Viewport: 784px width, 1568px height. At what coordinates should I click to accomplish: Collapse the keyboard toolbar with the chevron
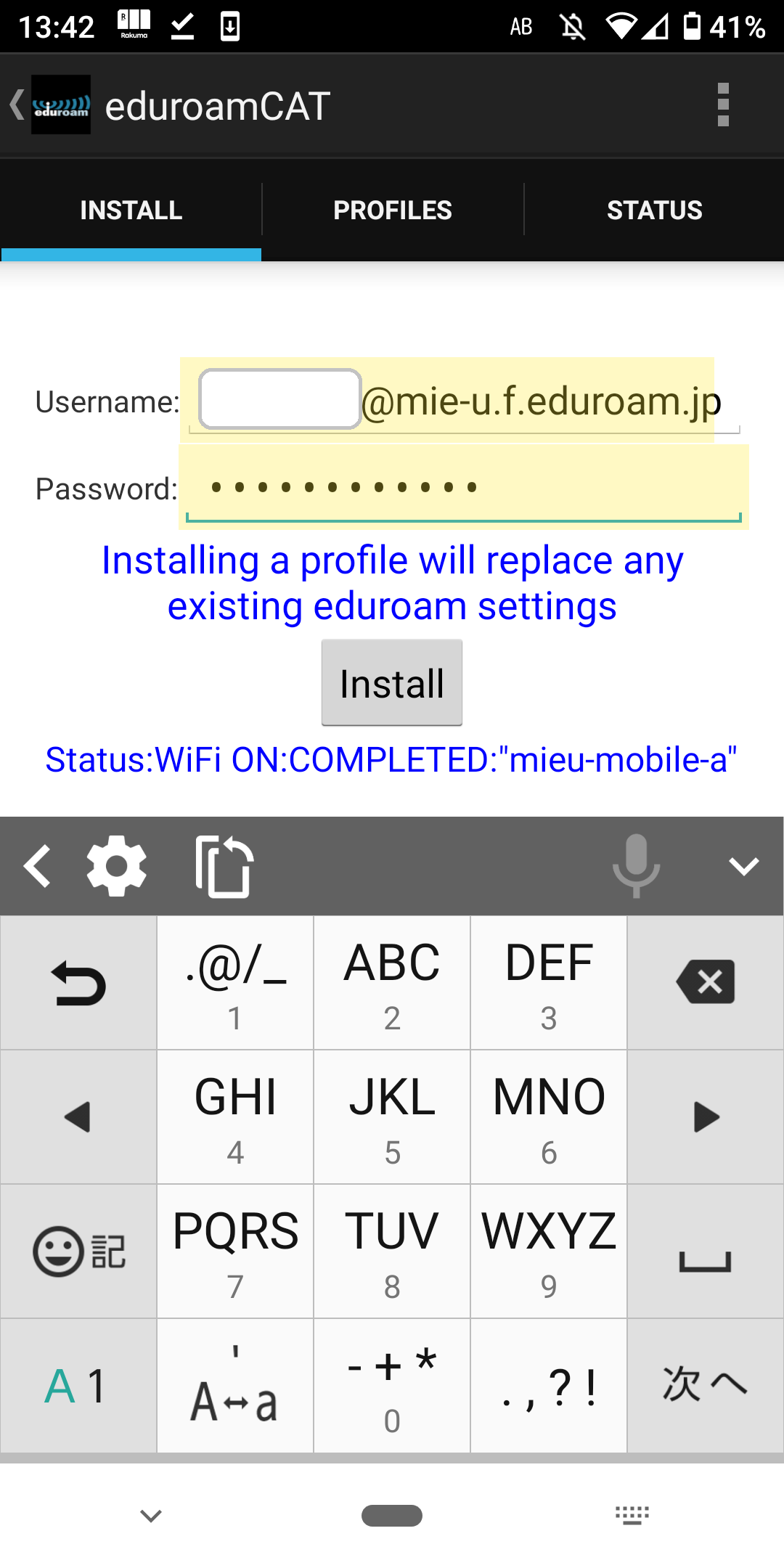(x=743, y=865)
